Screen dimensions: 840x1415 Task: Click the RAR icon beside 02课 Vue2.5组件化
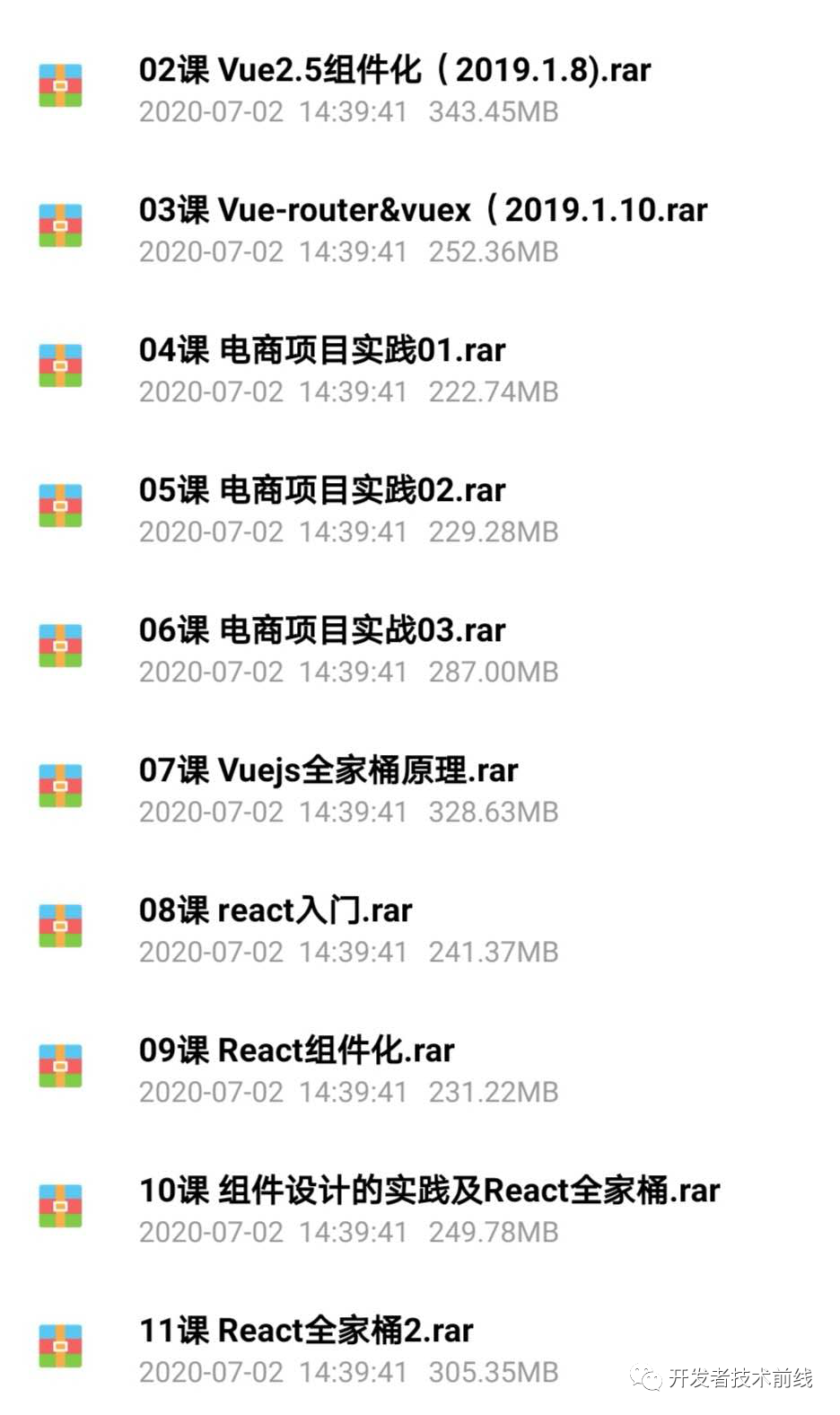(x=59, y=85)
